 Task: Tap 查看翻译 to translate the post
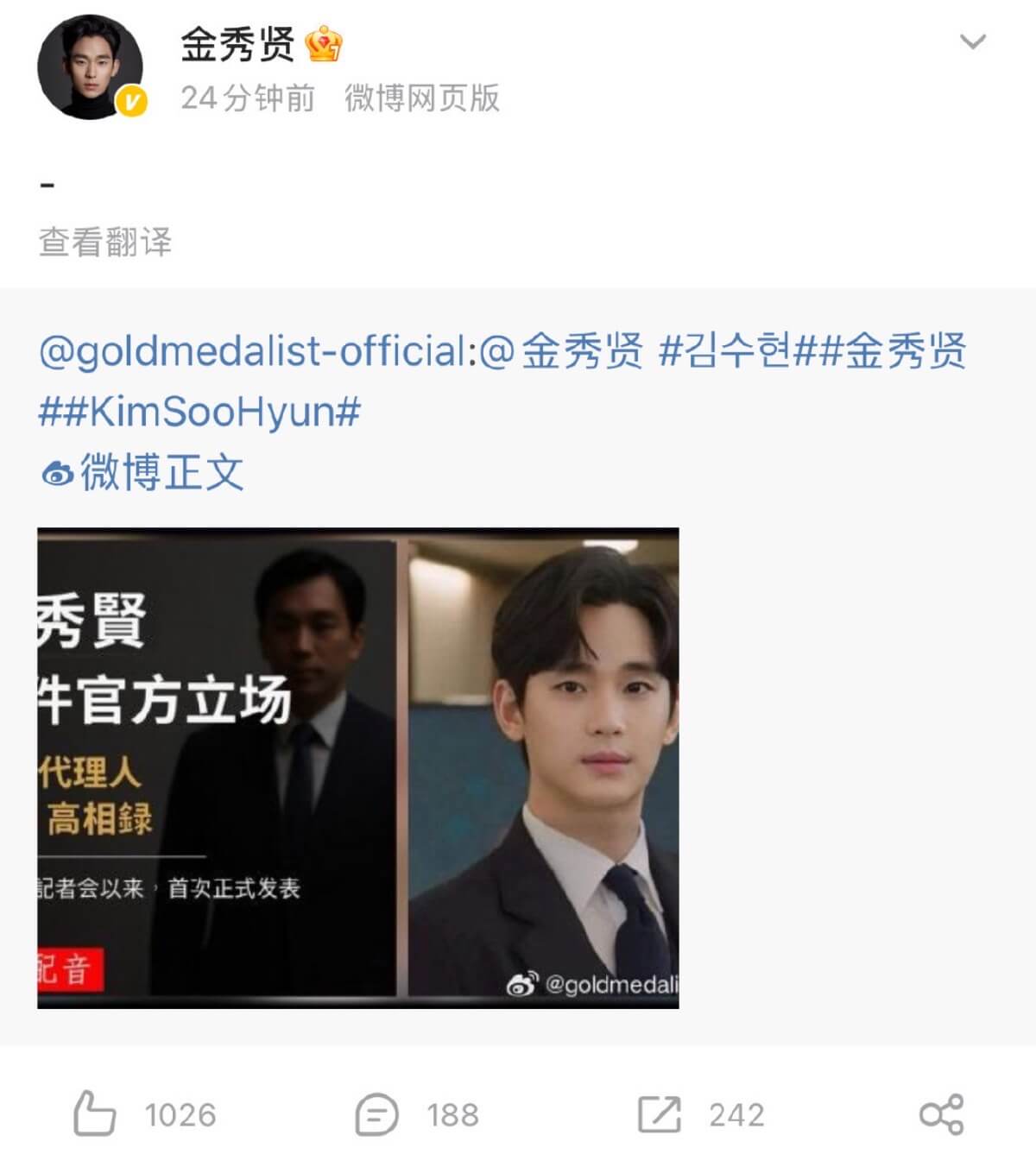(105, 242)
